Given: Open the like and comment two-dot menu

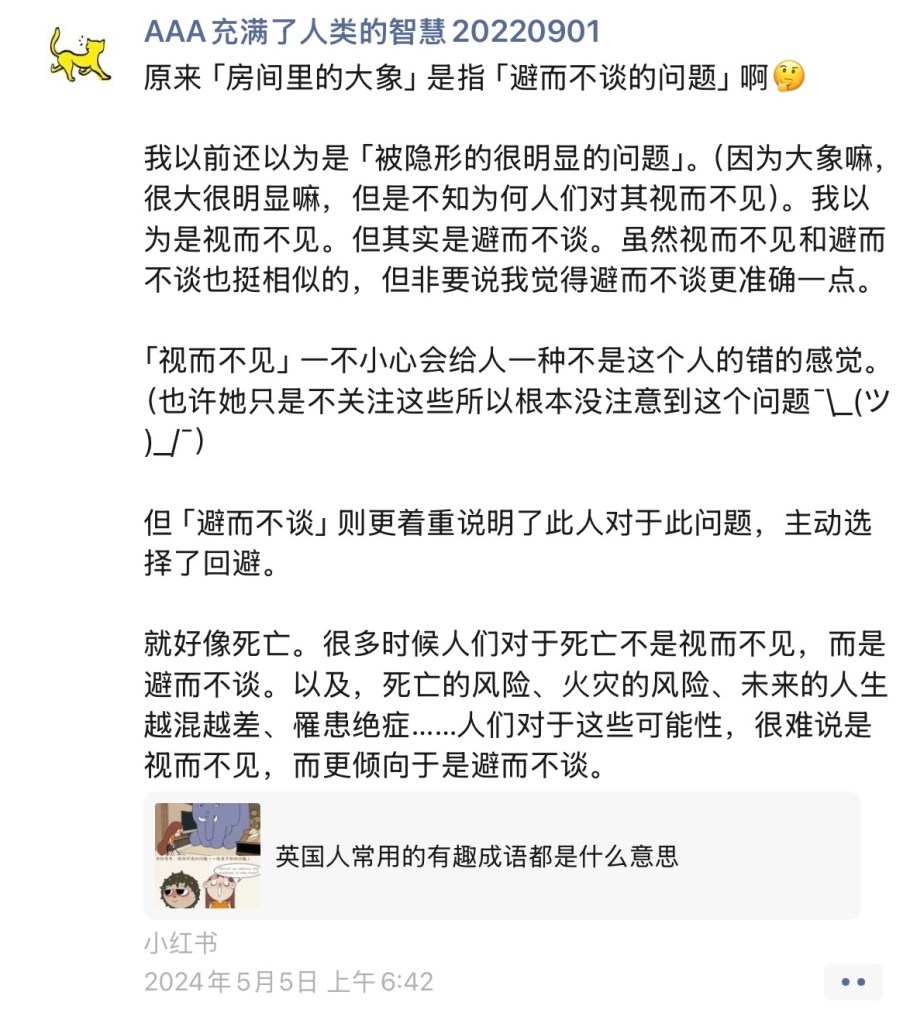Looking at the screenshot, I should (852, 982).
